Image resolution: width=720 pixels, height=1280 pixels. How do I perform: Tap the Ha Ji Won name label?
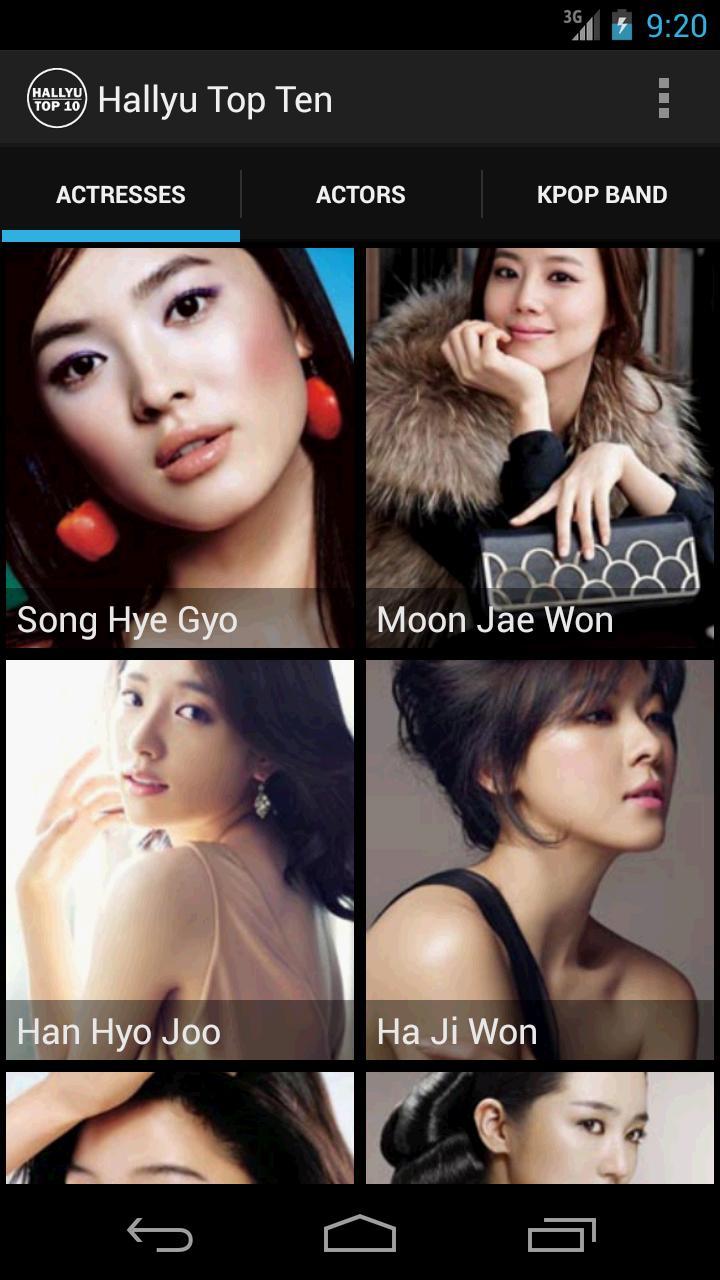pos(455,1031)
